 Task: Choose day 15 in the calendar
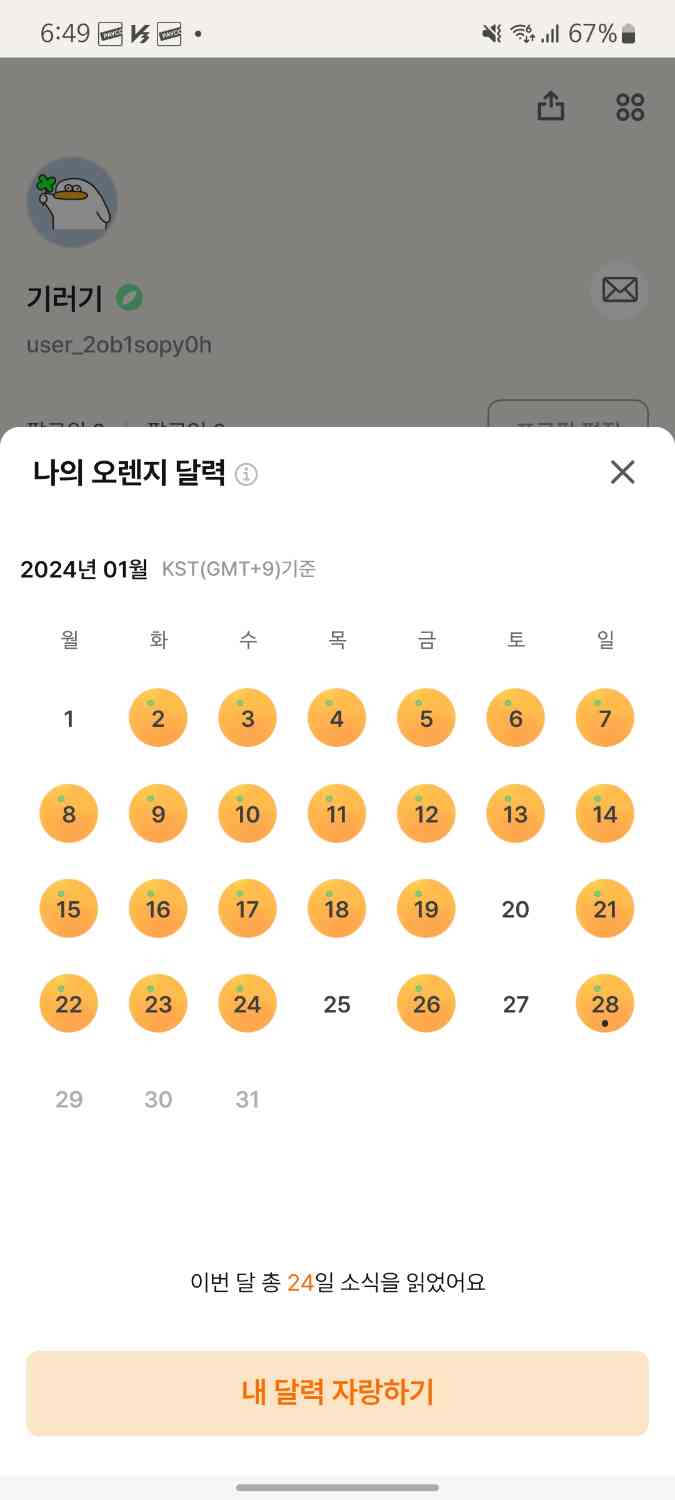[68, 909]
